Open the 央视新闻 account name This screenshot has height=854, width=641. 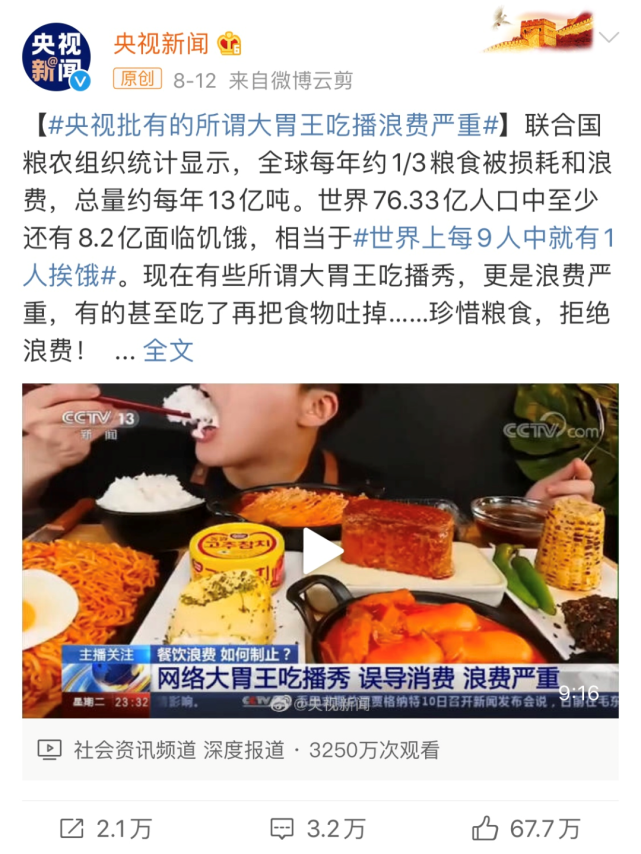(x=161, y=42)
